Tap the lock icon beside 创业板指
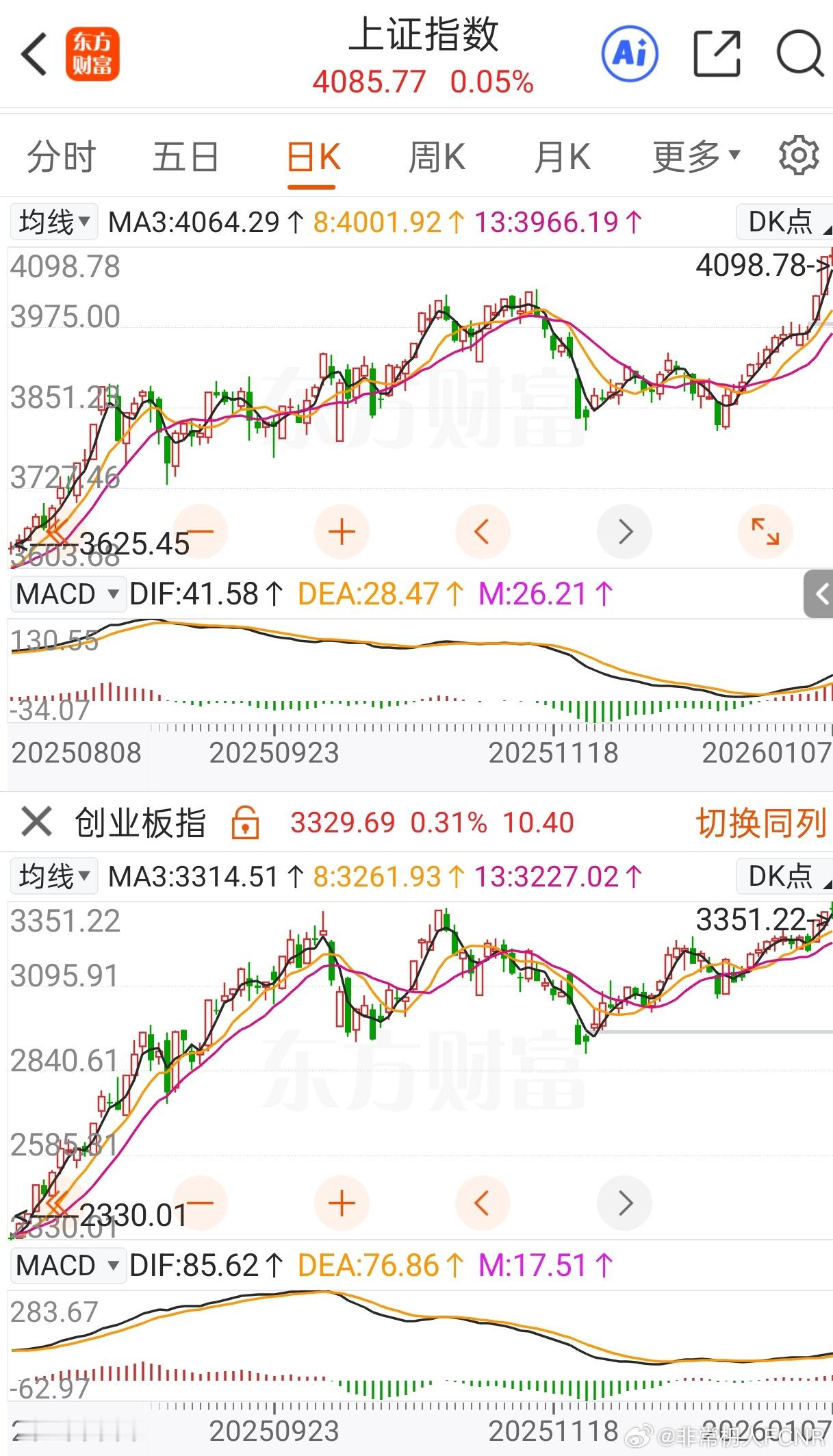This screenshot has height=1456, width=833. point(244,822)
